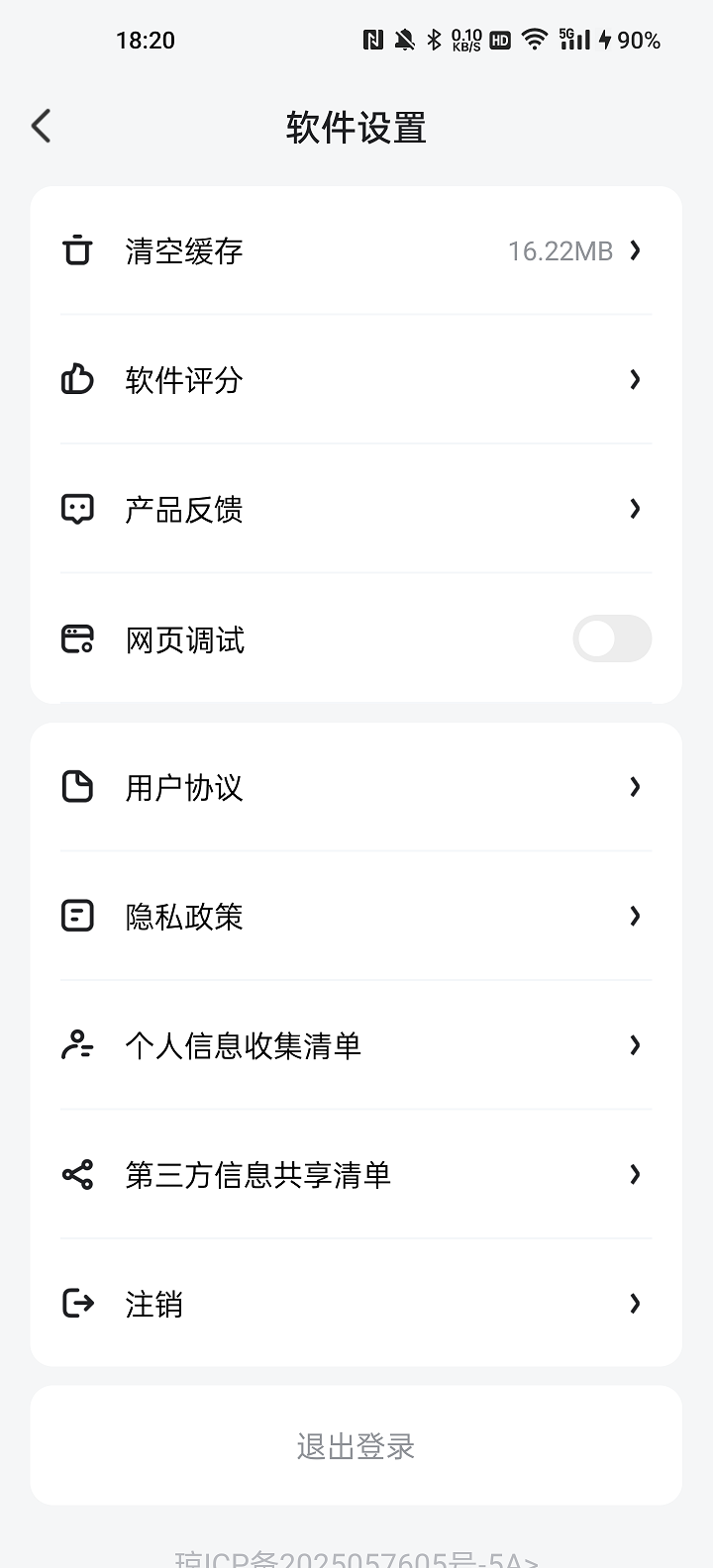Click the card icon beside 隐私政策
Viewport: 713px width, 1568px height.
[78, 916]
